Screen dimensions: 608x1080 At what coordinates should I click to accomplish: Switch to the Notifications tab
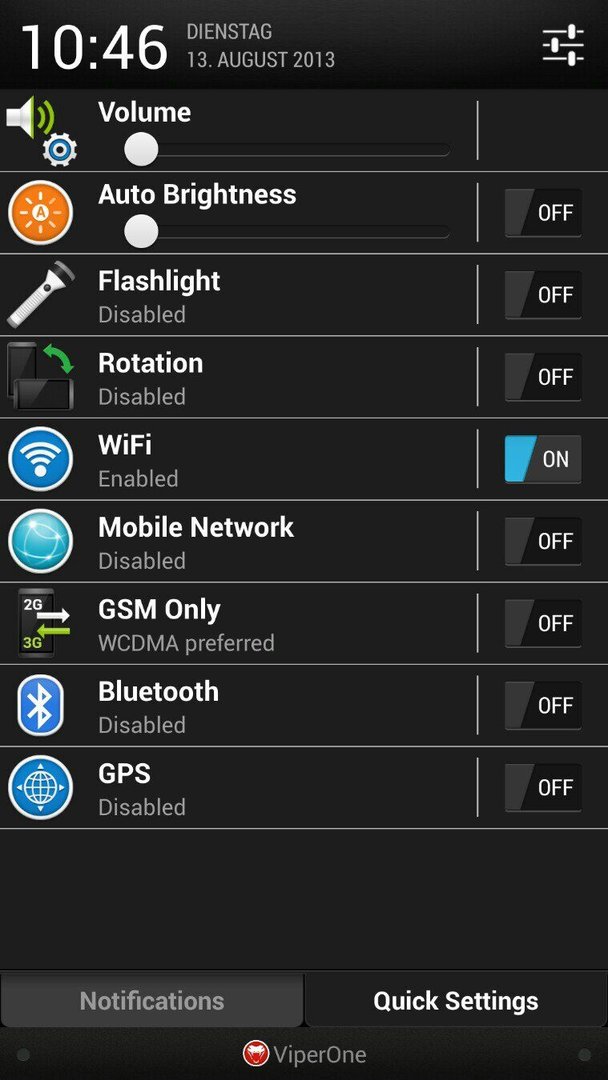click(151, 1000)
